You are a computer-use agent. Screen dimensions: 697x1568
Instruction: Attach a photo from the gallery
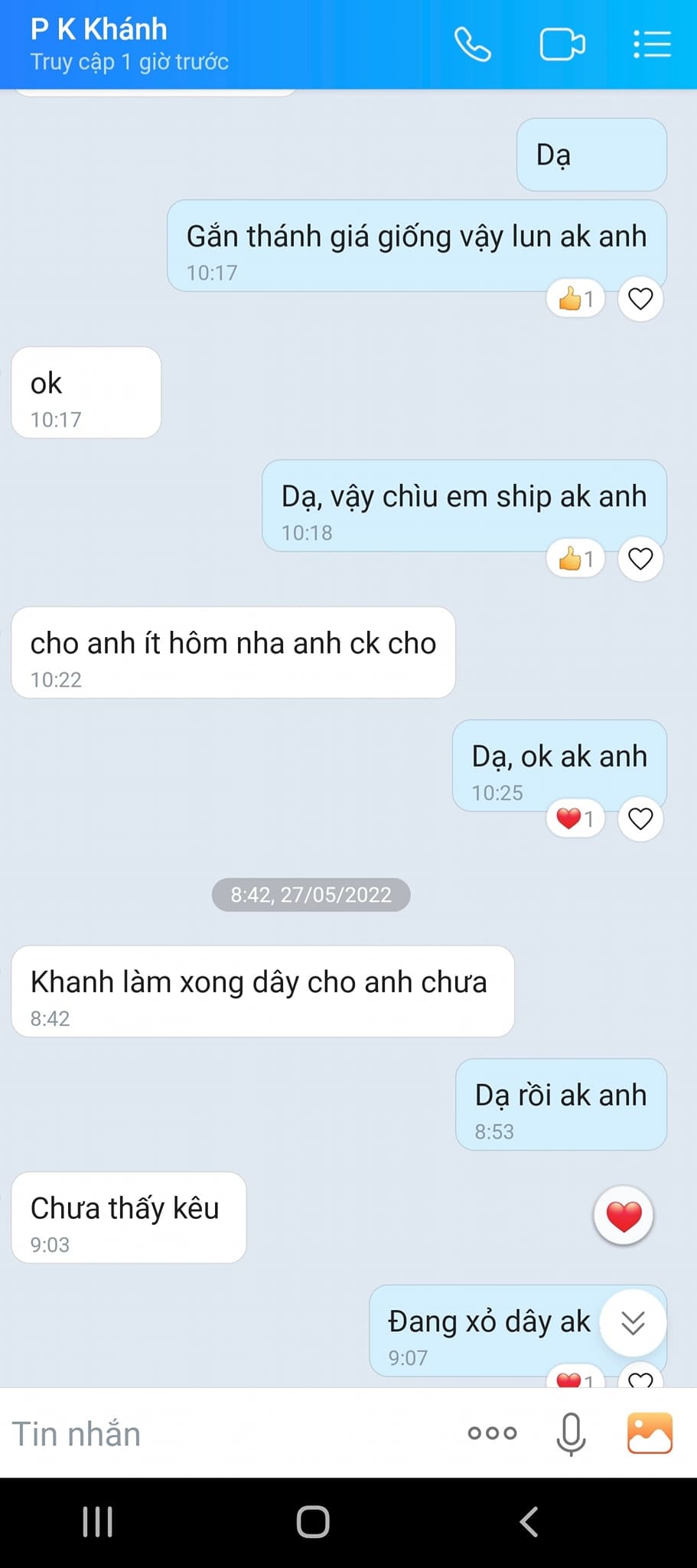(x=650, y=1432)
